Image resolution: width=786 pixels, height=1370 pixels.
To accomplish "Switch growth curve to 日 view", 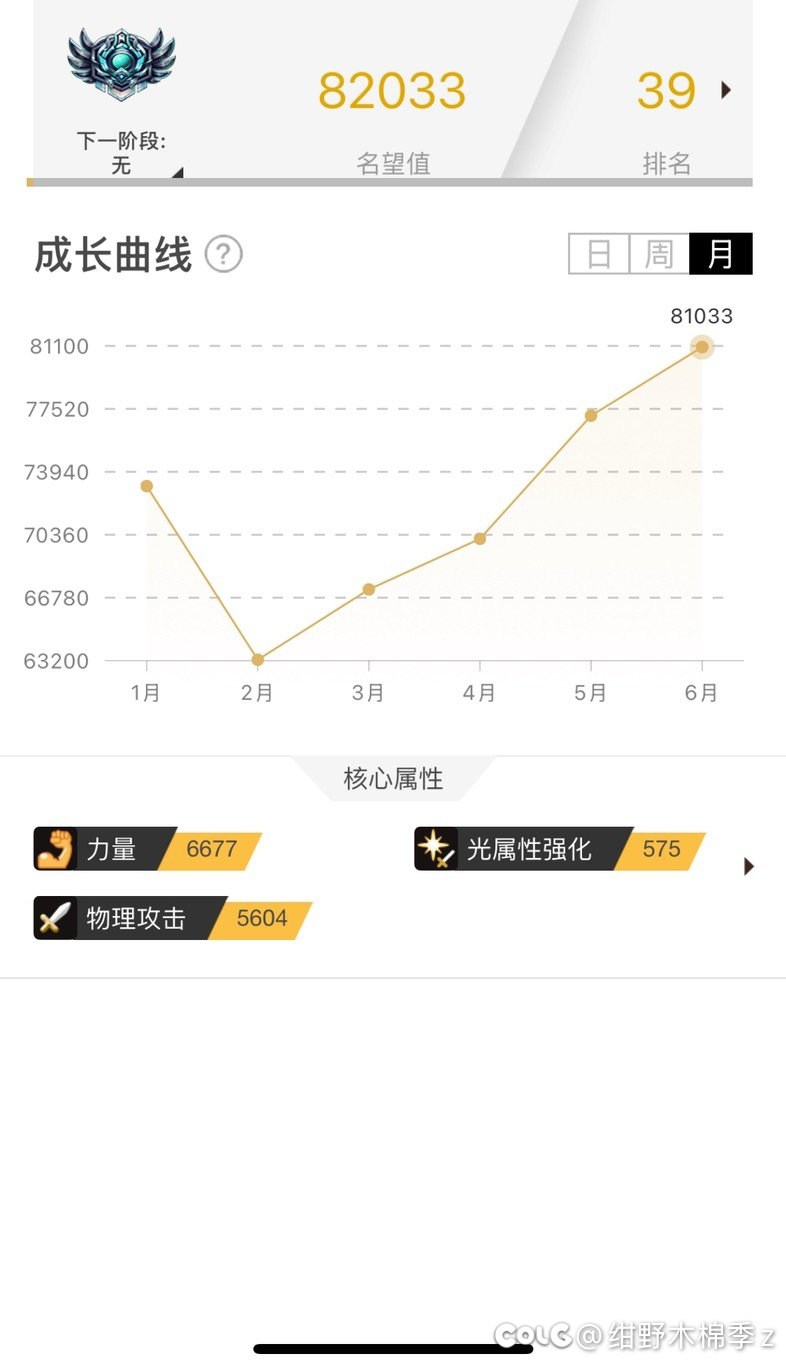I will coord(599,254).
